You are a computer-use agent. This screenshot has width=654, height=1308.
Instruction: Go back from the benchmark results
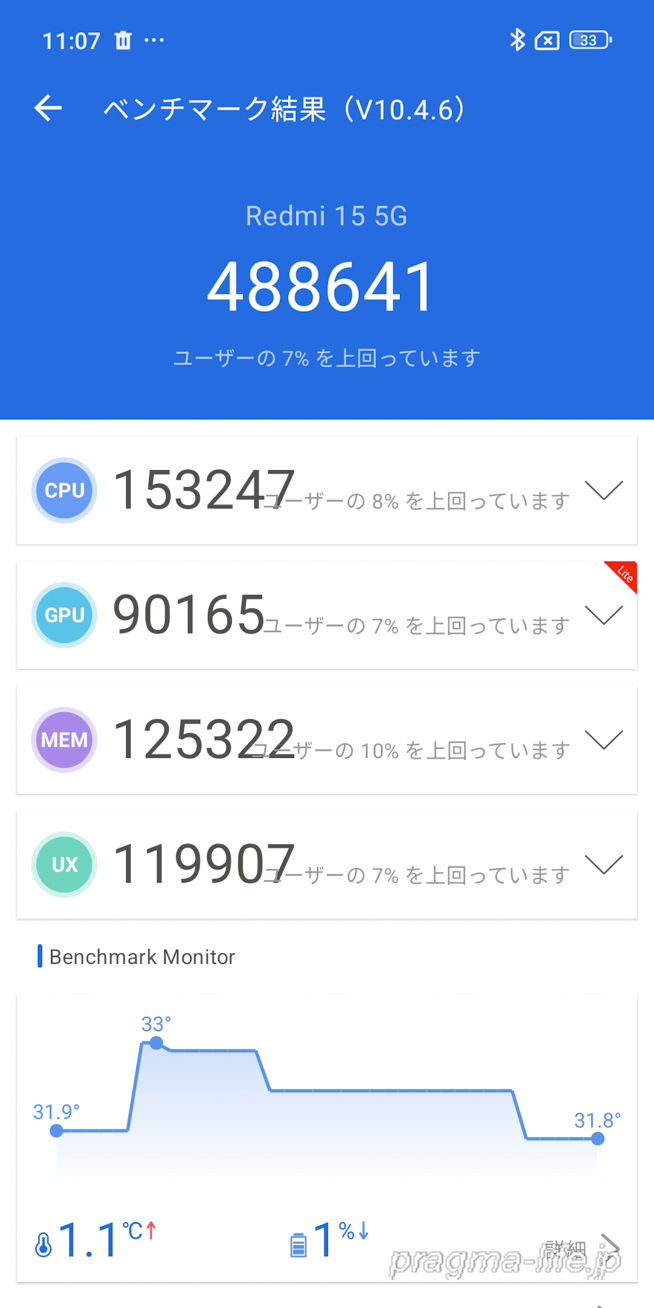click(48, 109)
